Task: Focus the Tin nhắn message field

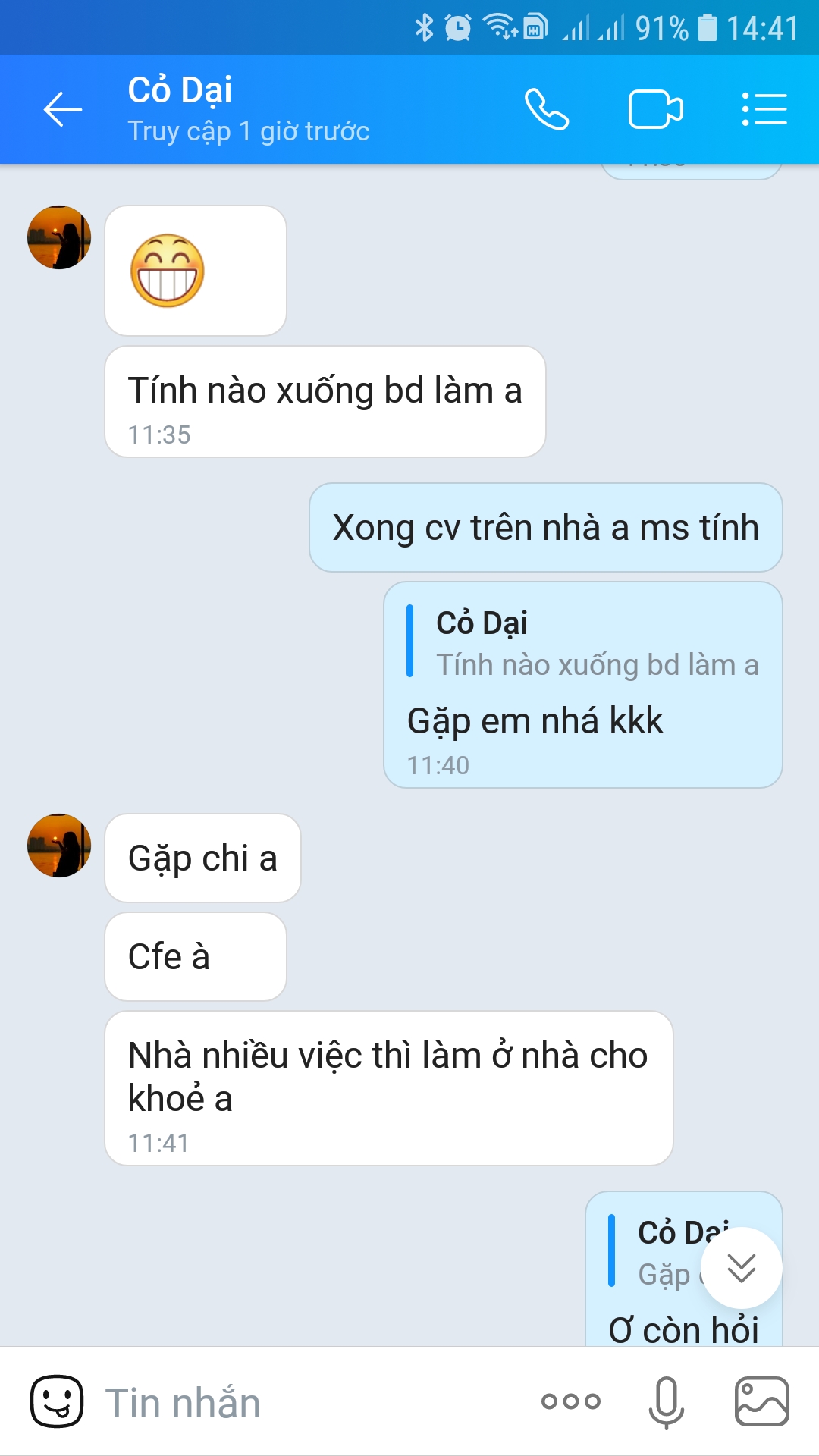Action: [311, 1402]
